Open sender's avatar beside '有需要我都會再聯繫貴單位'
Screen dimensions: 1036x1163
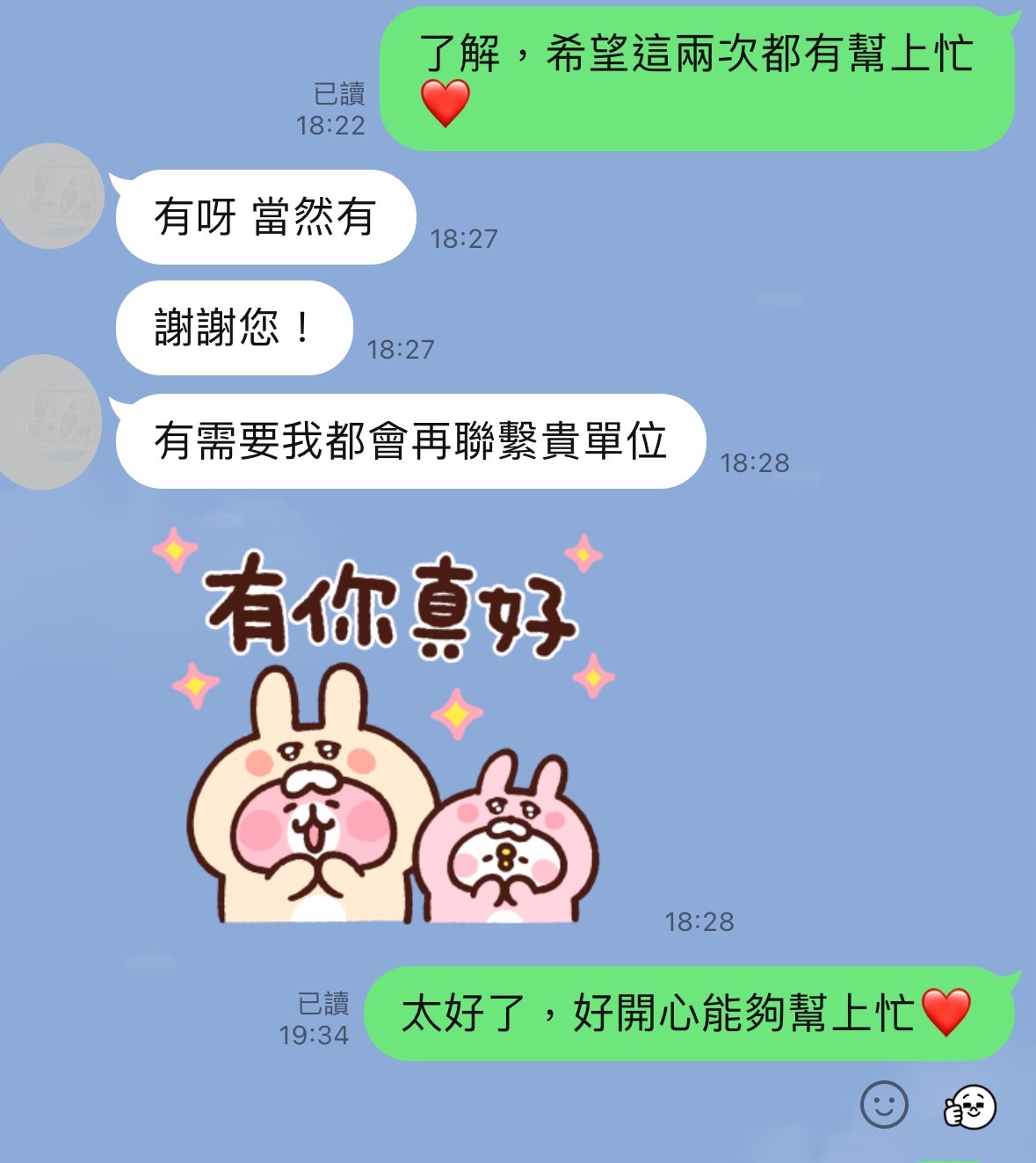coord(49,422)
